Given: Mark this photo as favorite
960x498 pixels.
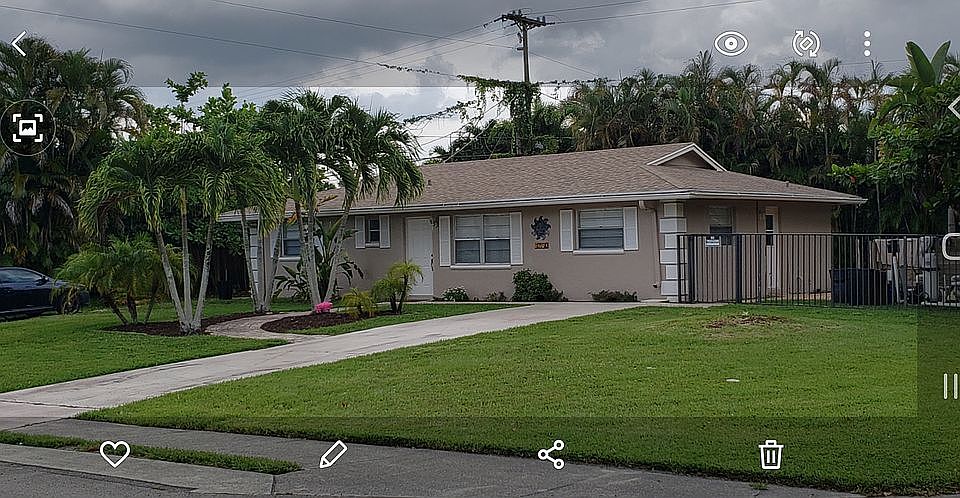Looking at the screenshot, I should click(x=115, y=454).
